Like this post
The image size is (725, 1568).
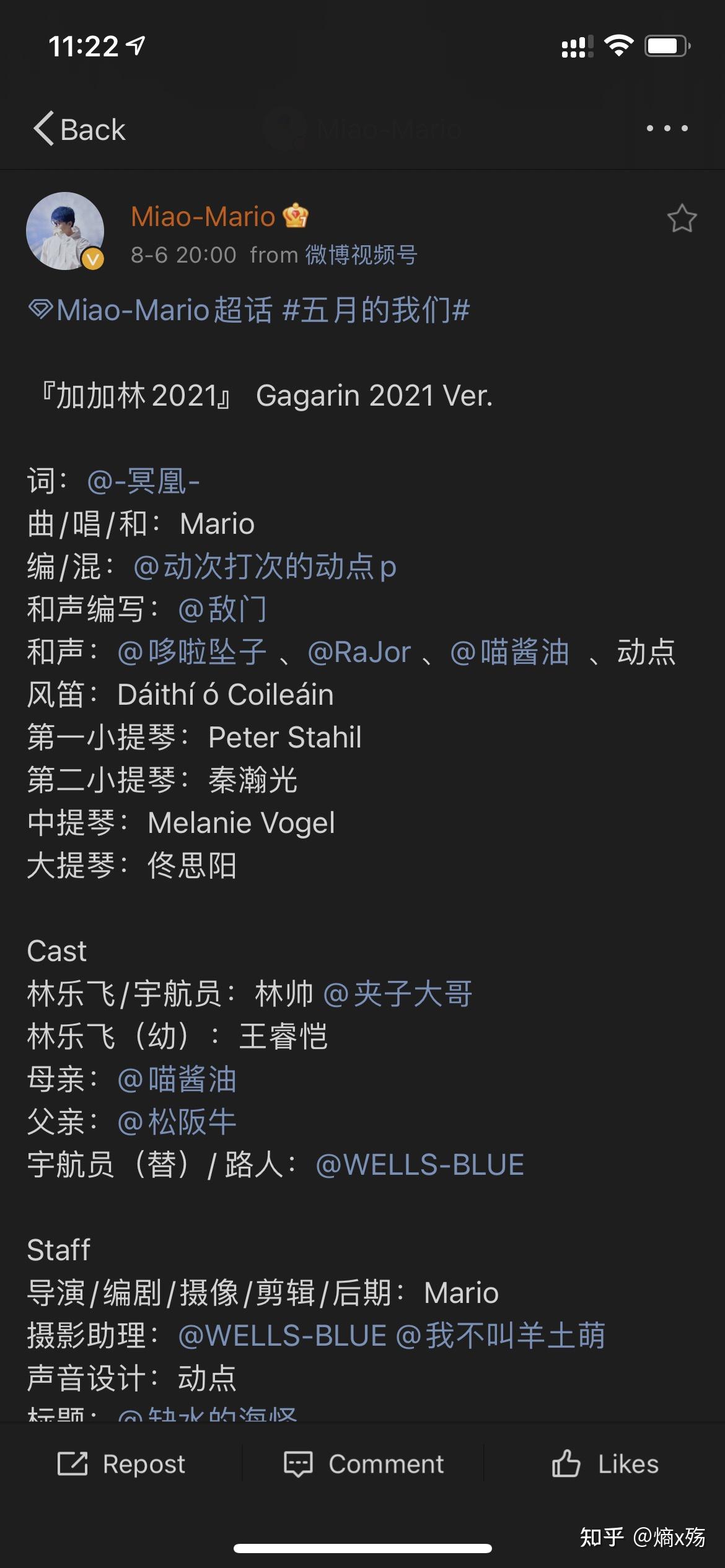[x=605, y=1464]
